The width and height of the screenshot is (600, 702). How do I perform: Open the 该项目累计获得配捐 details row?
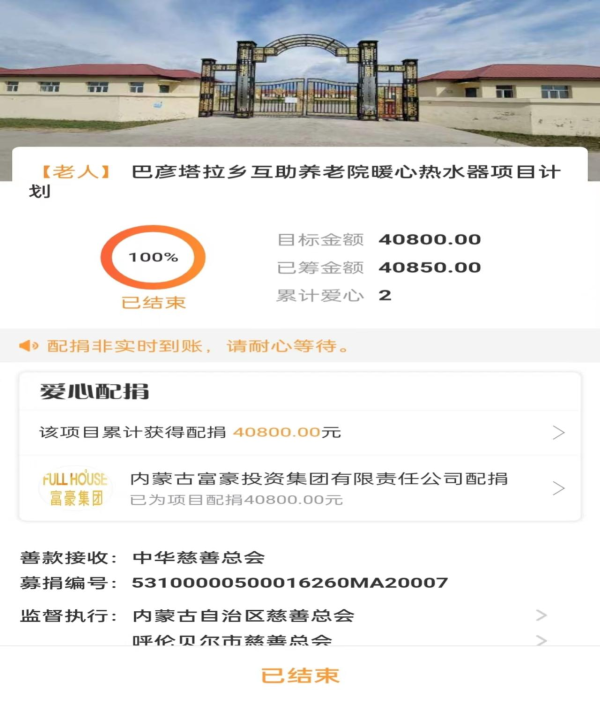pos(300,432)
